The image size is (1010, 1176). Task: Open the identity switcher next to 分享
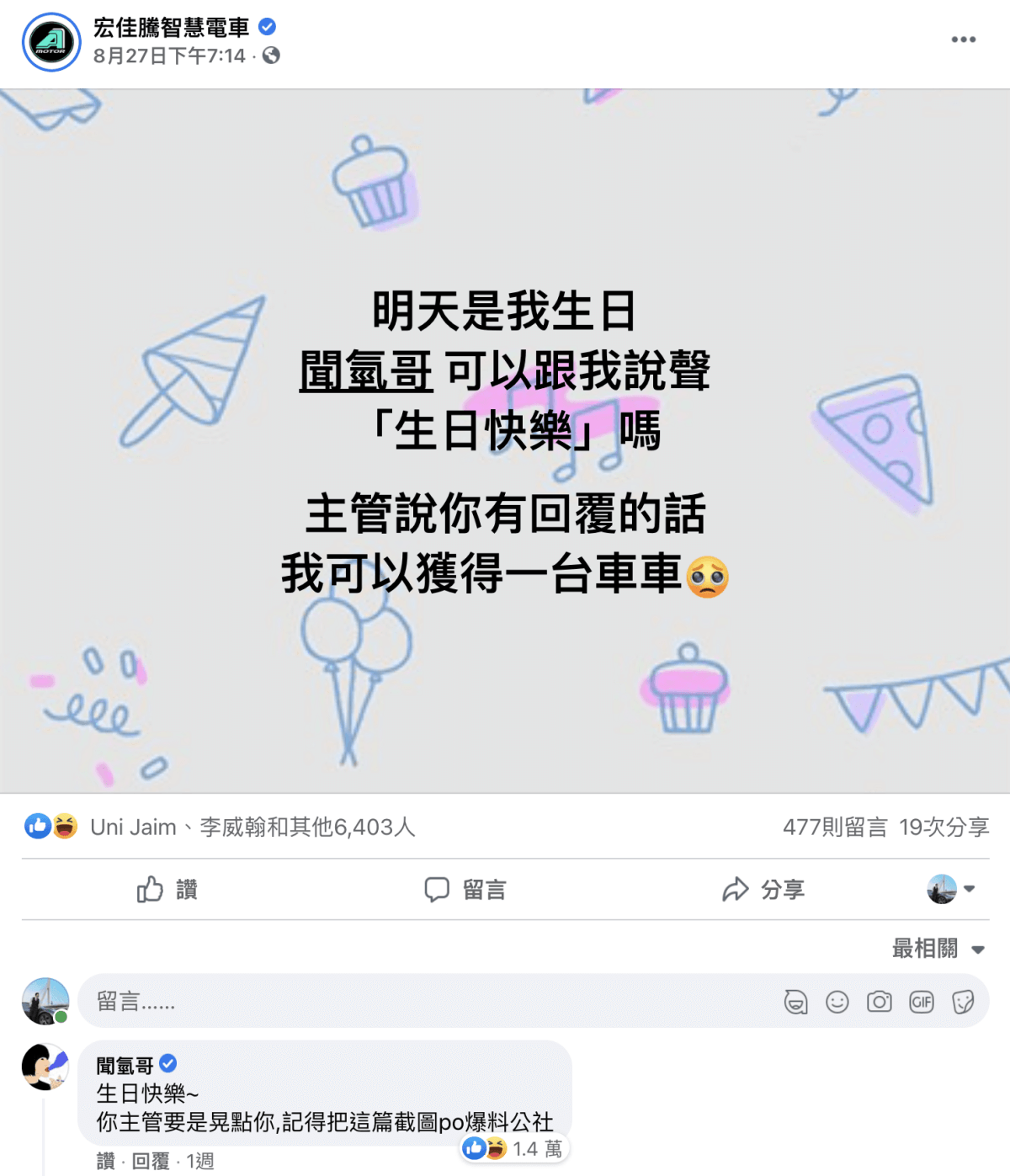pyautogui.click(x=951, y=889)
